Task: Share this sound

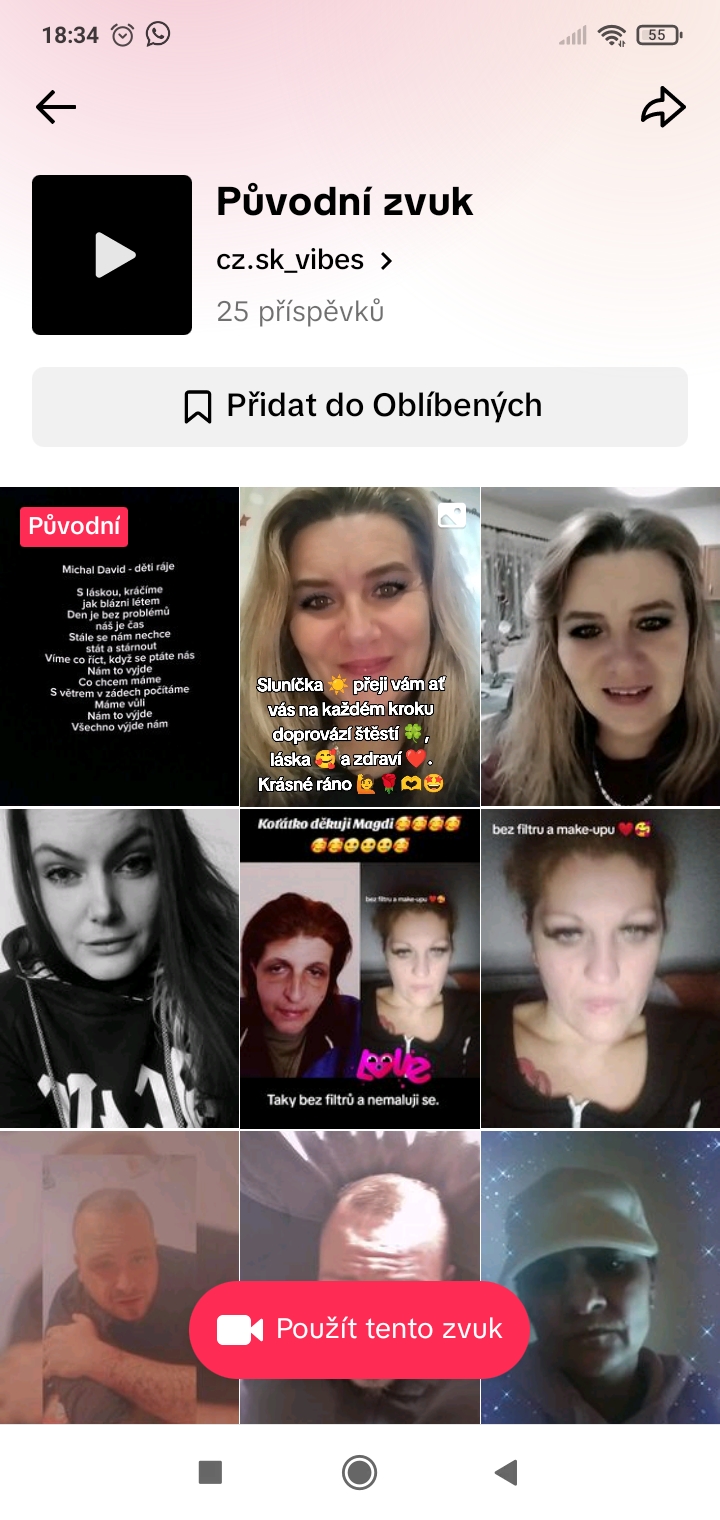Action: tap(663, 107)
